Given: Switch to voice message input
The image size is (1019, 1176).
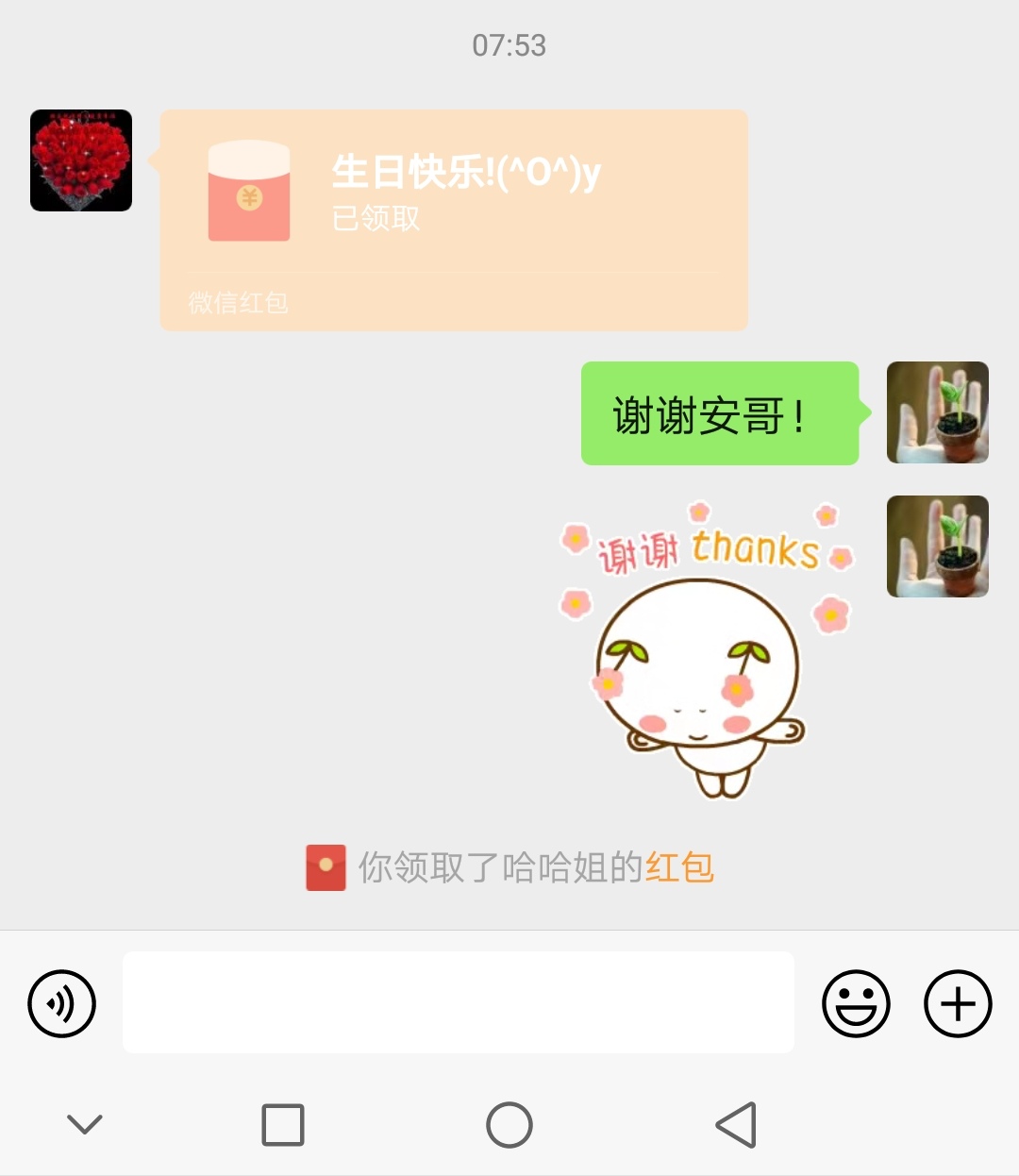Looking at the screenshot, I should tap(62, 1003).
